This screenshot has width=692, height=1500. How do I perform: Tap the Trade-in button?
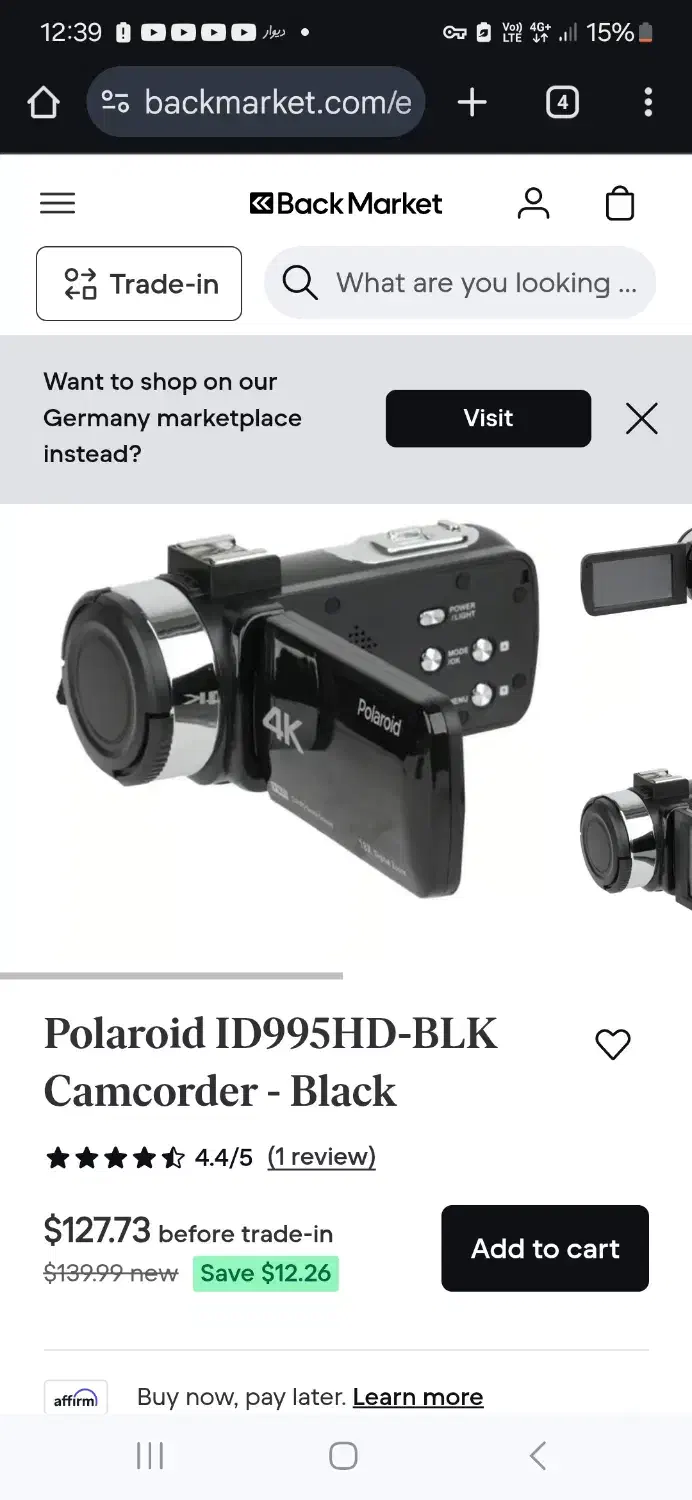click(x=139, y=284)
